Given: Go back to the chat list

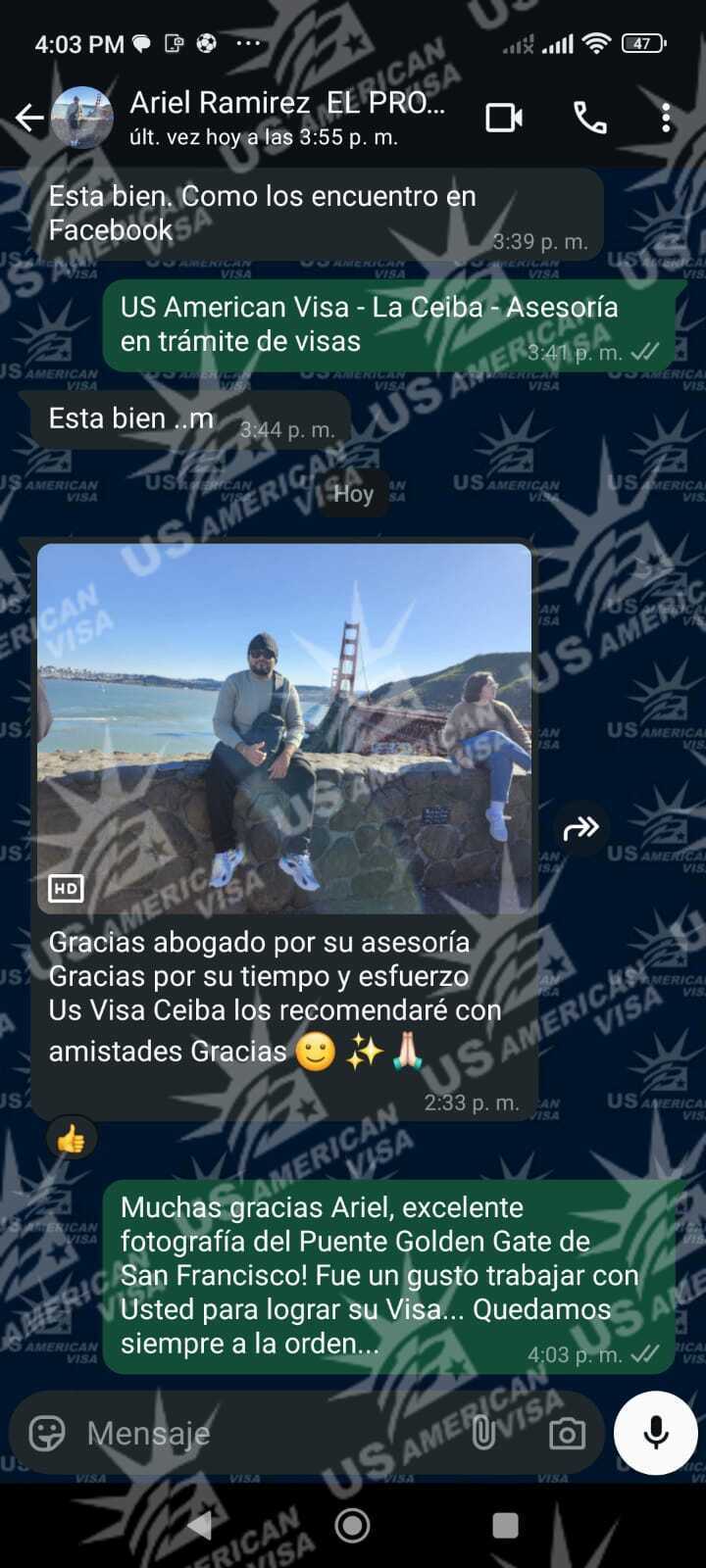Looking at the screenshot, I should click(29, 119).
